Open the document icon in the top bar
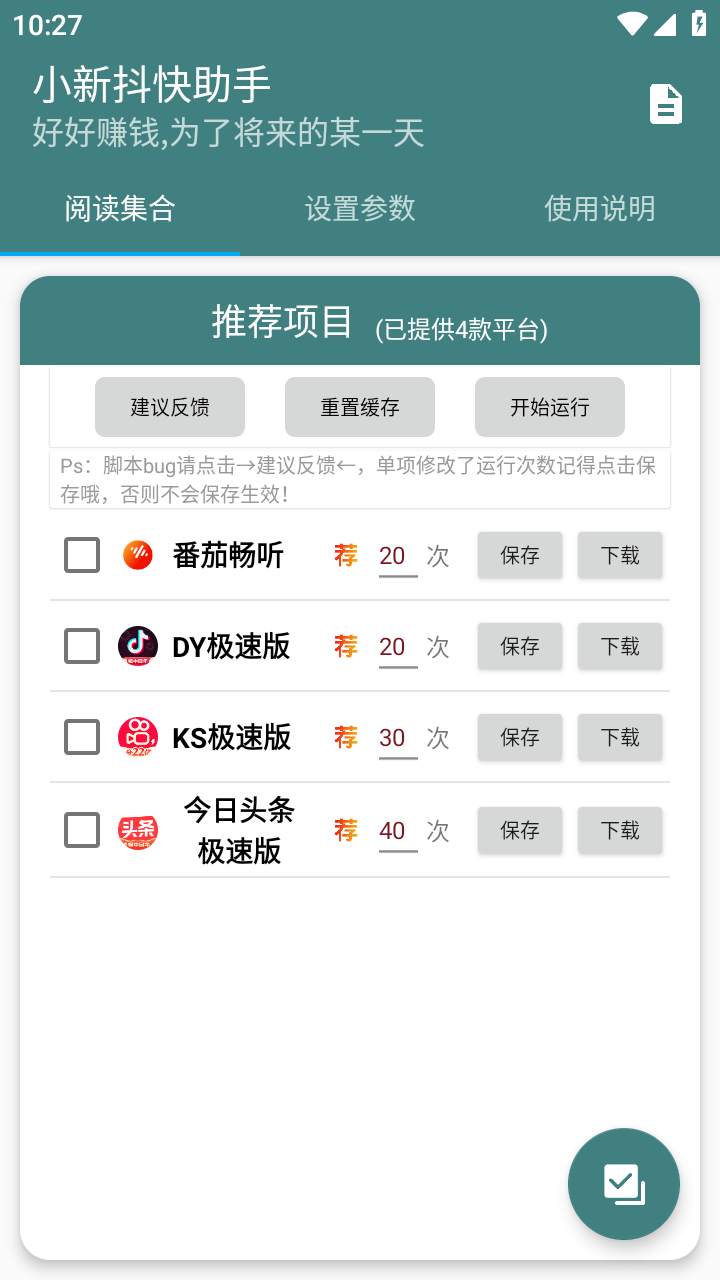 [x=665, y=104]
